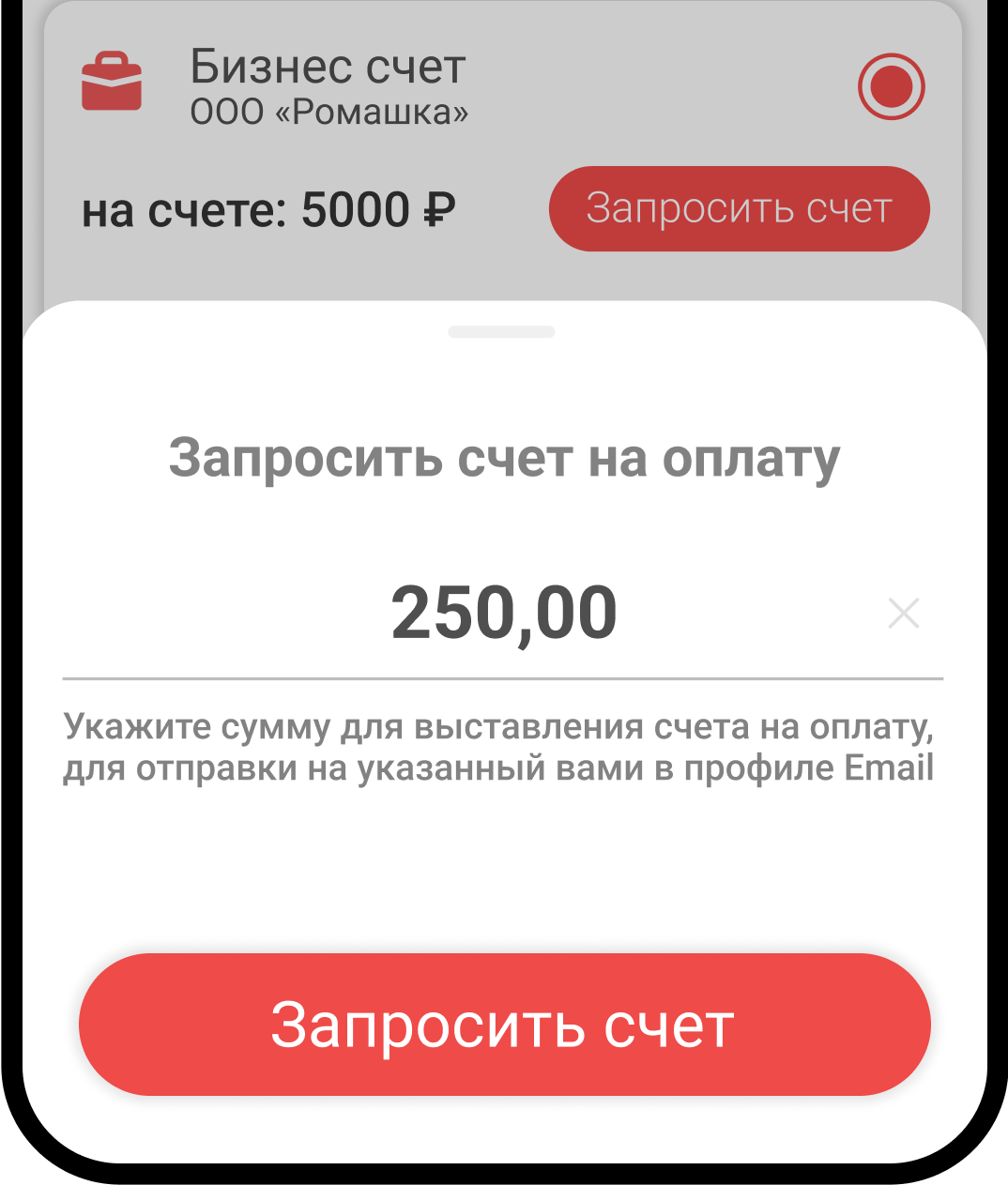Tap the bottom sheet drag handle

pos(502,331)
